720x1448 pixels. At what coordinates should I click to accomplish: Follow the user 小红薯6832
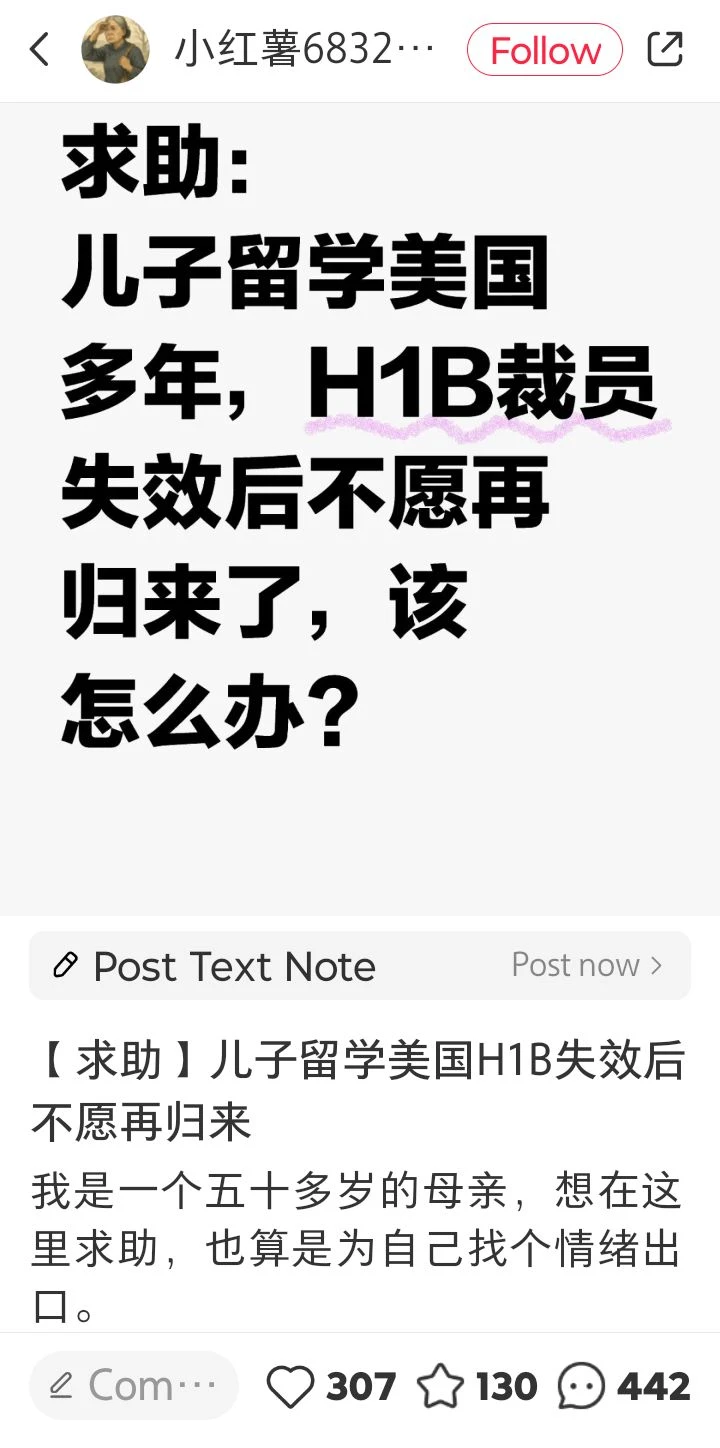click(545, 50)
